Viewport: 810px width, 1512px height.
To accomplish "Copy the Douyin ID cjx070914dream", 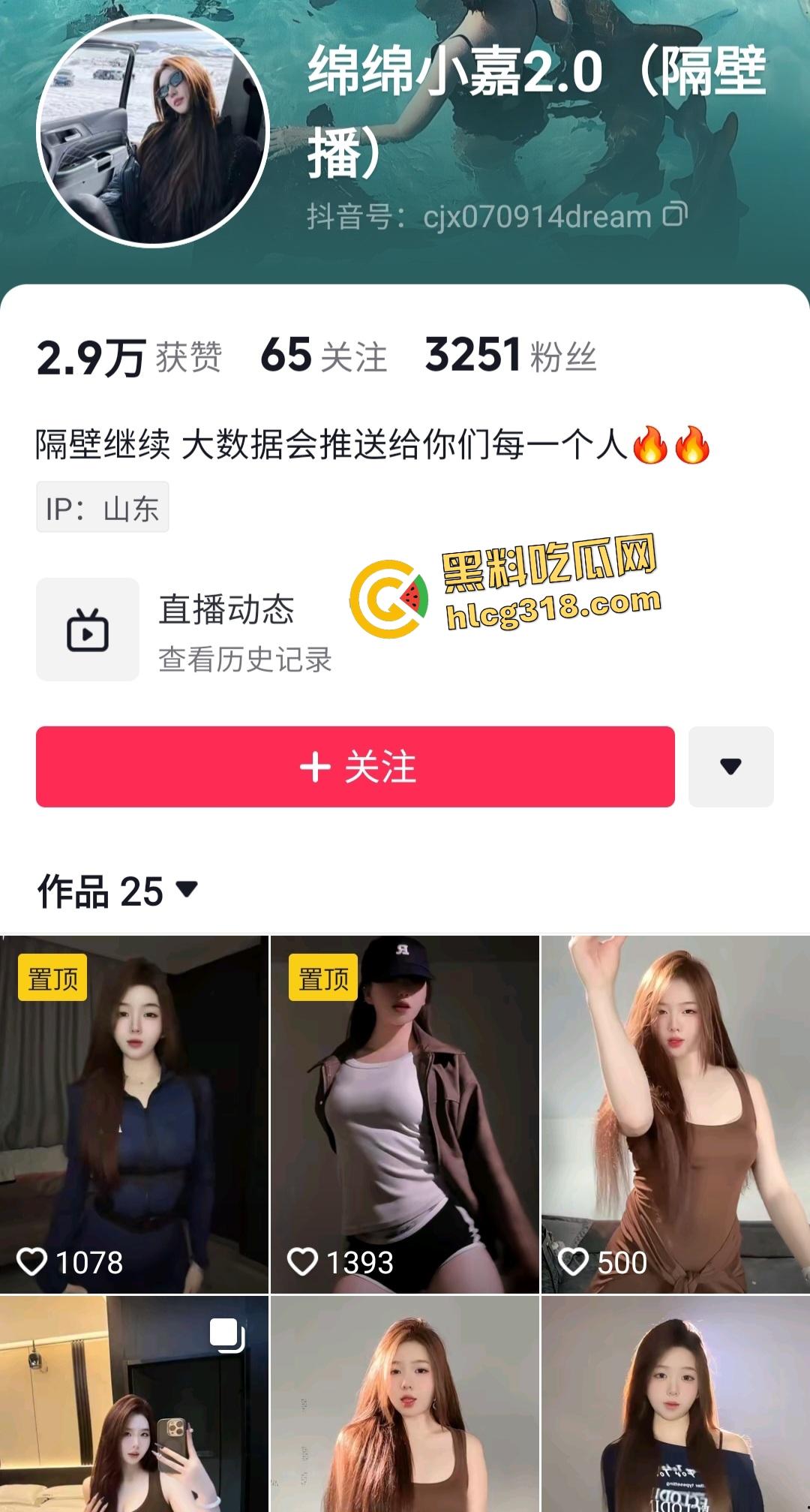I will pos(674,215).
